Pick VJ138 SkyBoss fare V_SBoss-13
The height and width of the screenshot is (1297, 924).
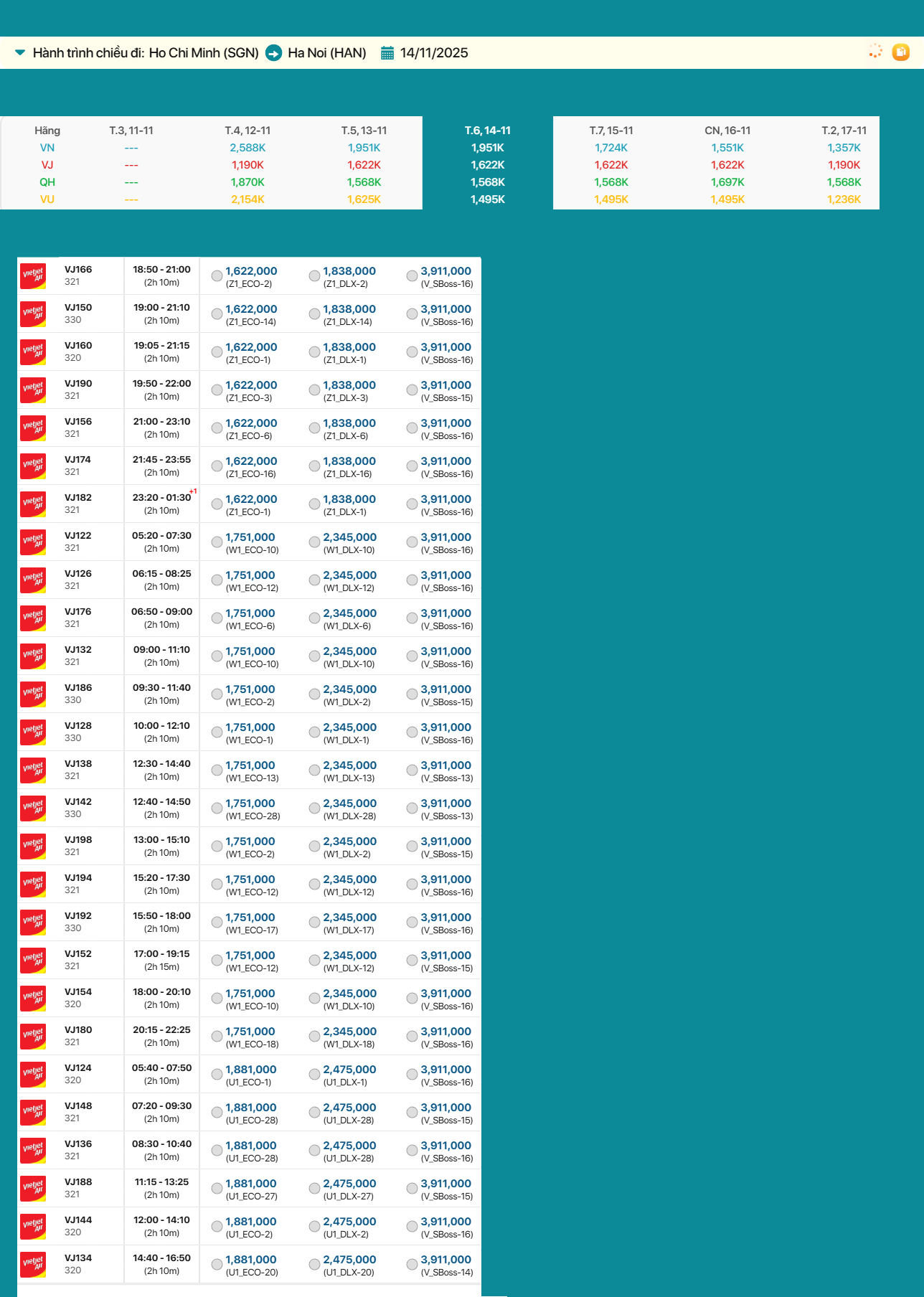[x=412, y=770]
